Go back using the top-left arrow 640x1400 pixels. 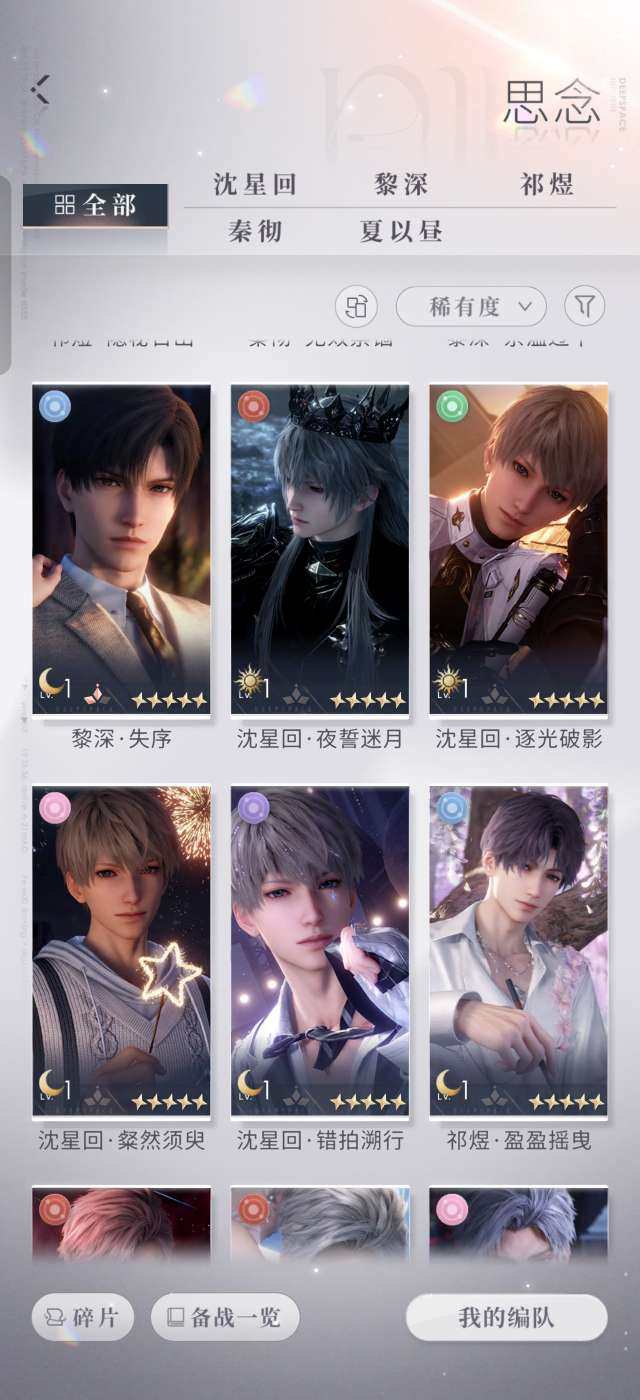[40, 90]
